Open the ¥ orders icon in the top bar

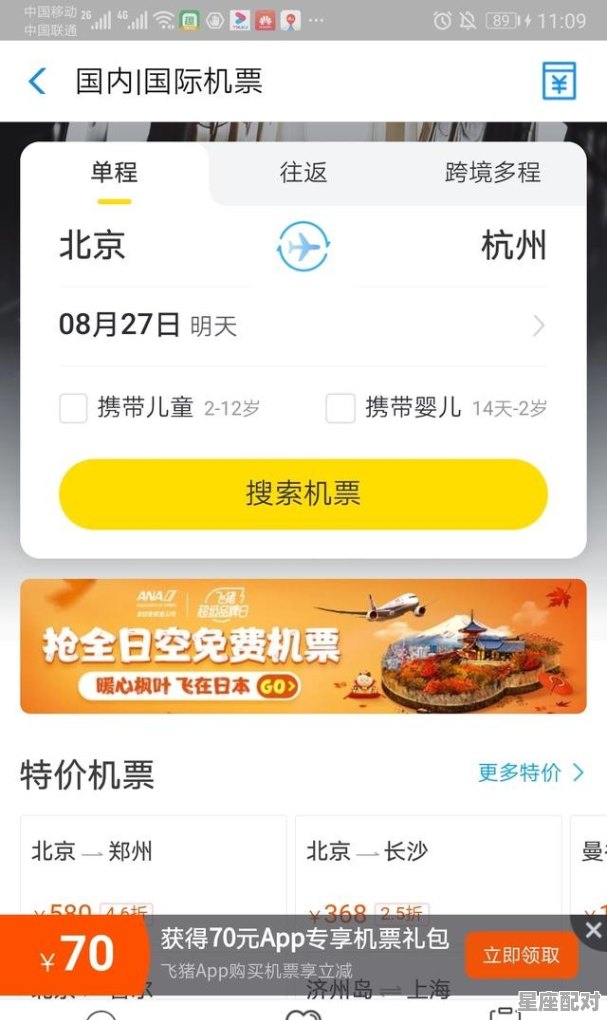click(x=559, y=81)
